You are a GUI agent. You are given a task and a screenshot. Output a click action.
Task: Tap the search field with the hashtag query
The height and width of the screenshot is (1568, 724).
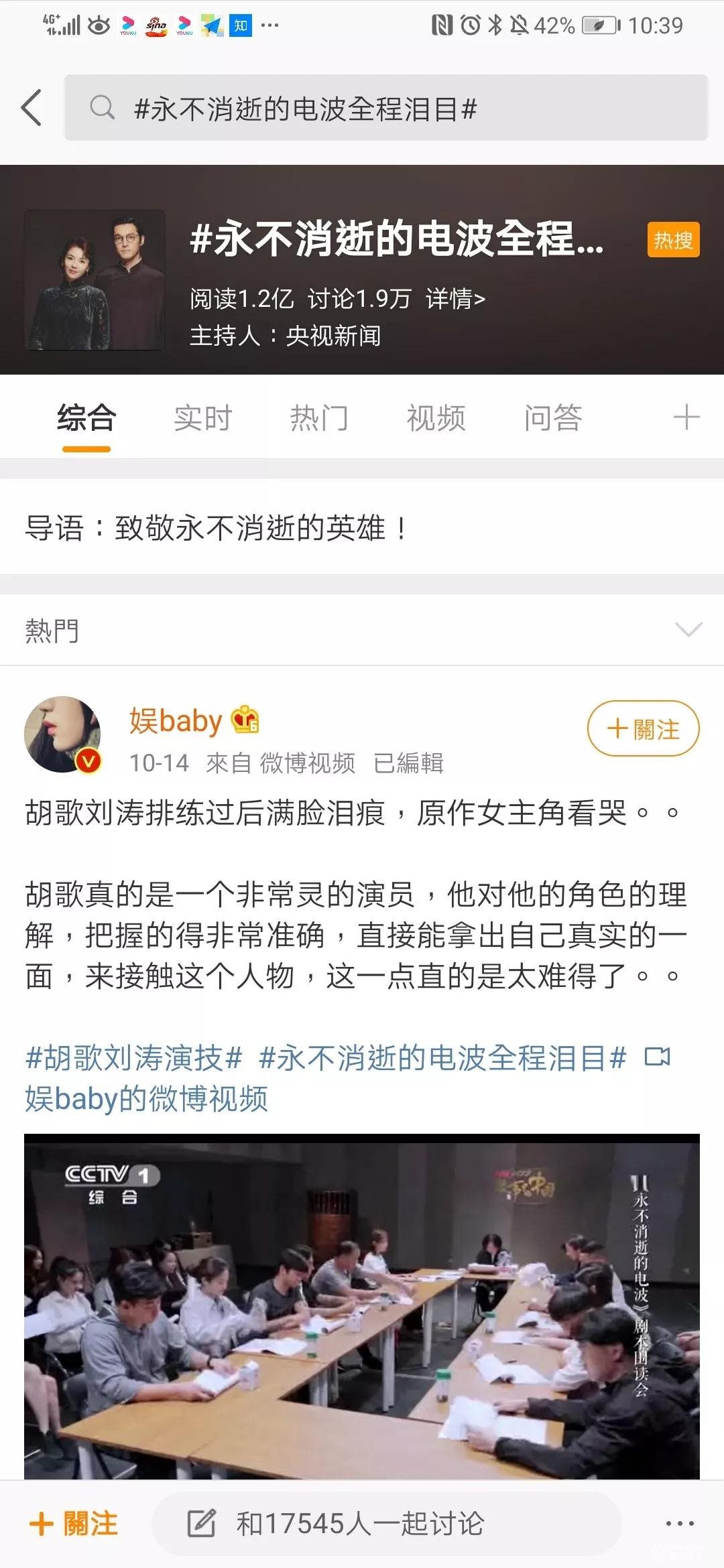click(x=385, y=108)
